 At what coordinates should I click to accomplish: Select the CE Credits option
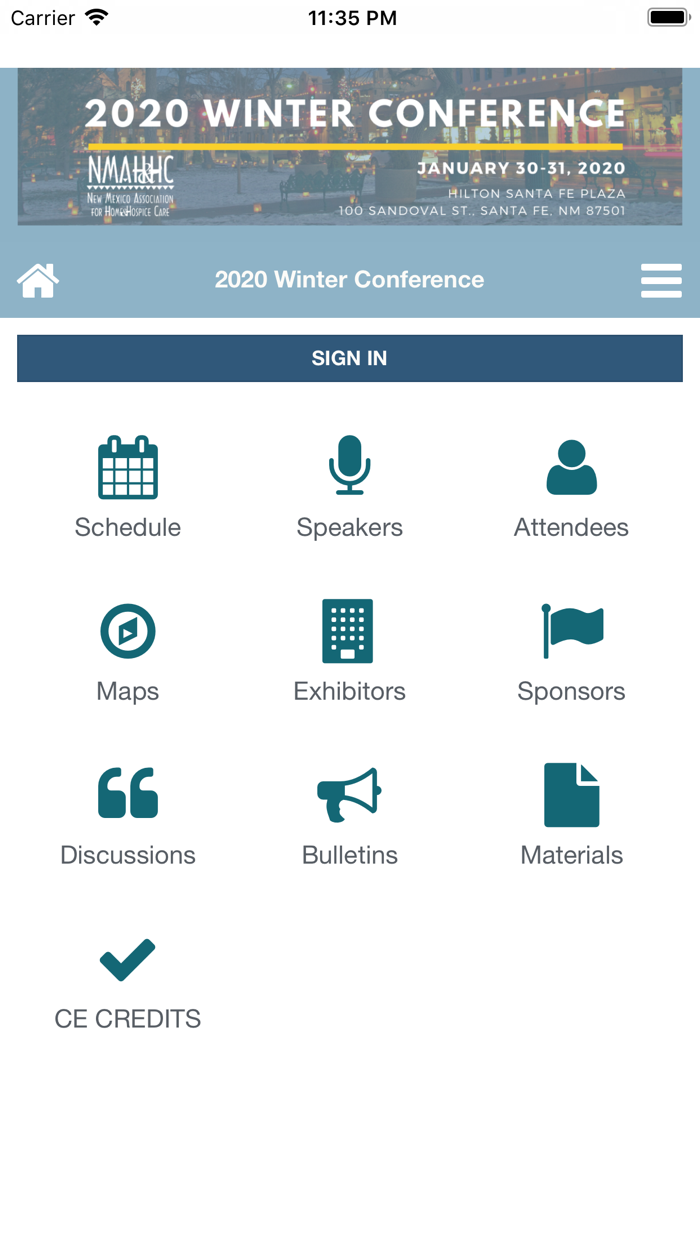[128, 981]
